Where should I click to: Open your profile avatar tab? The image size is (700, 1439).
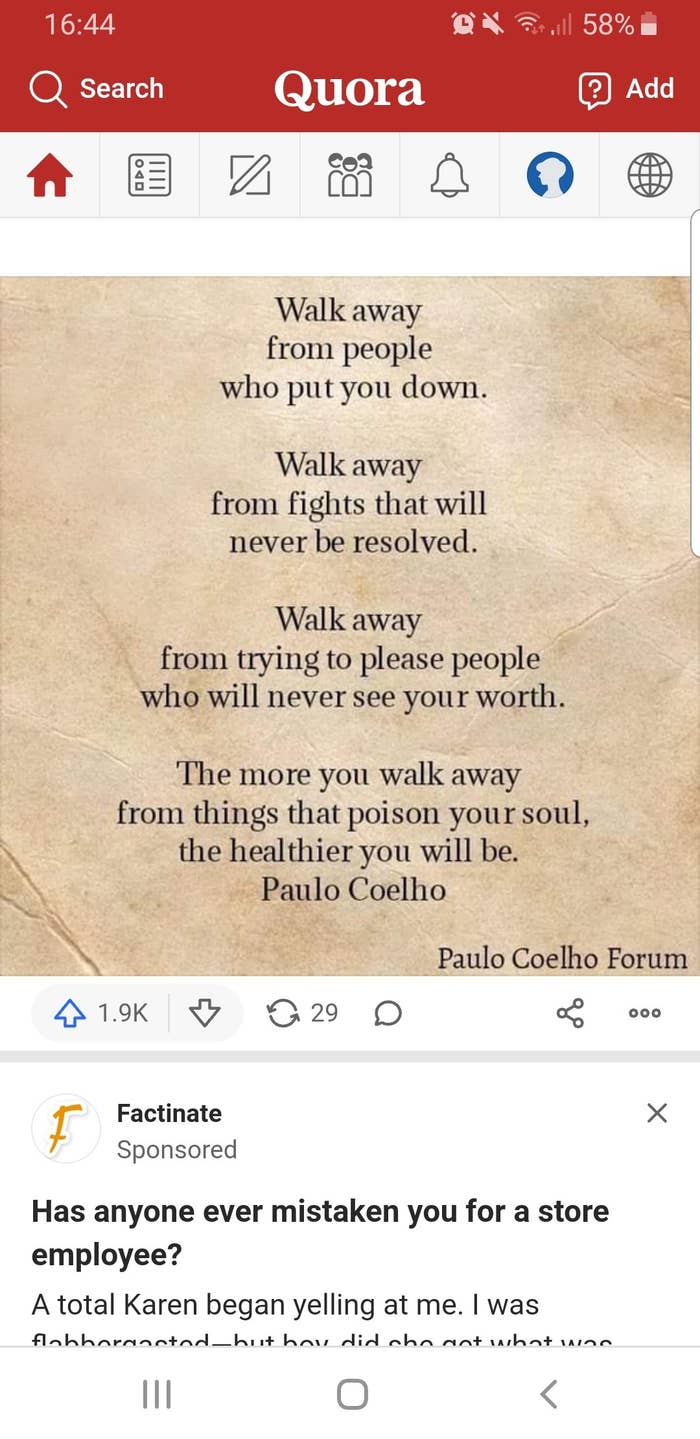tap(550, 177)
